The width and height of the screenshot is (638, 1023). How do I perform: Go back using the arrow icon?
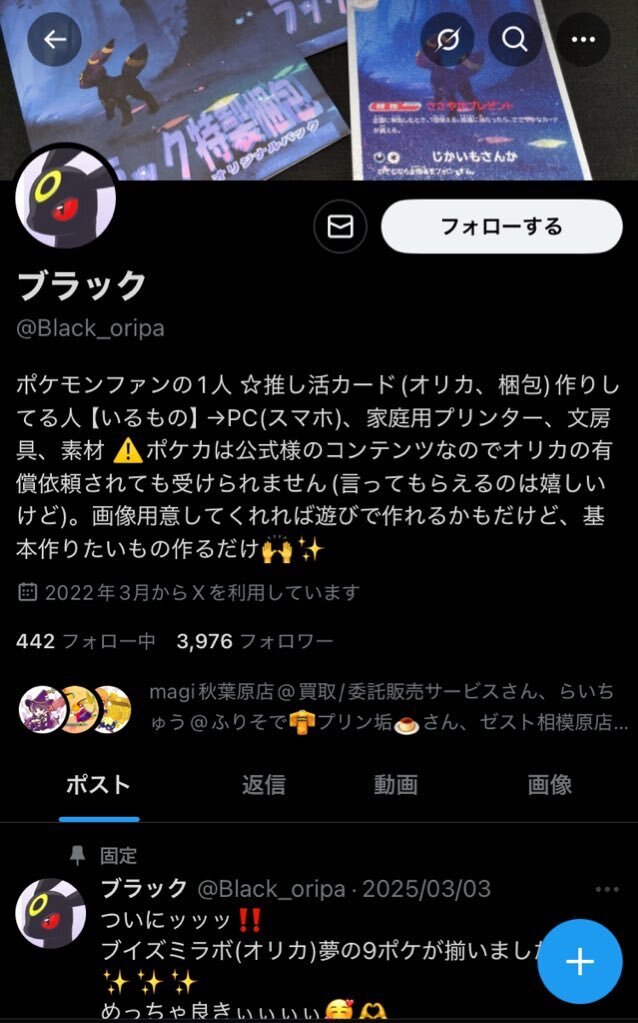pyautogui.click(x=54, y=40)
